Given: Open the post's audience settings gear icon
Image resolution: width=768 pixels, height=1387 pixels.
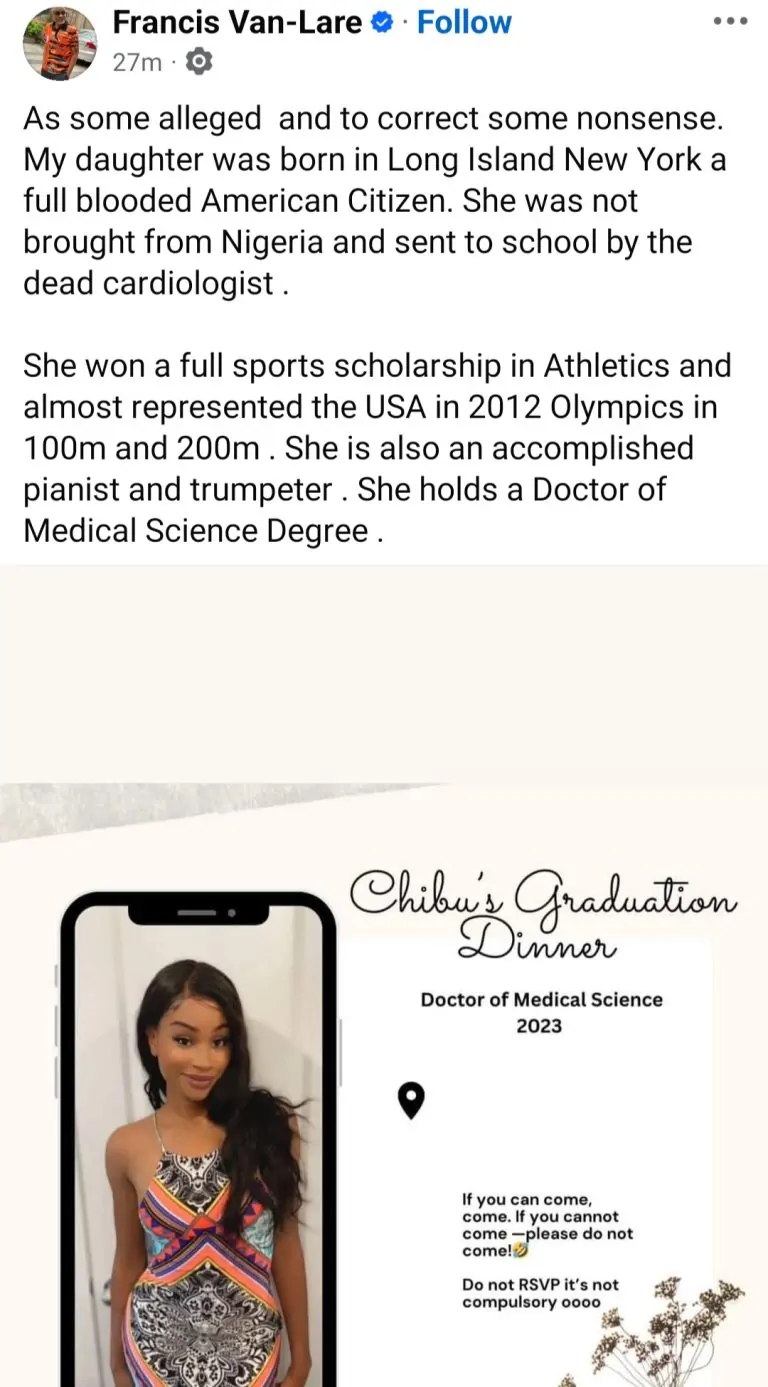Looking at the screenshot, I should (199, 62).
